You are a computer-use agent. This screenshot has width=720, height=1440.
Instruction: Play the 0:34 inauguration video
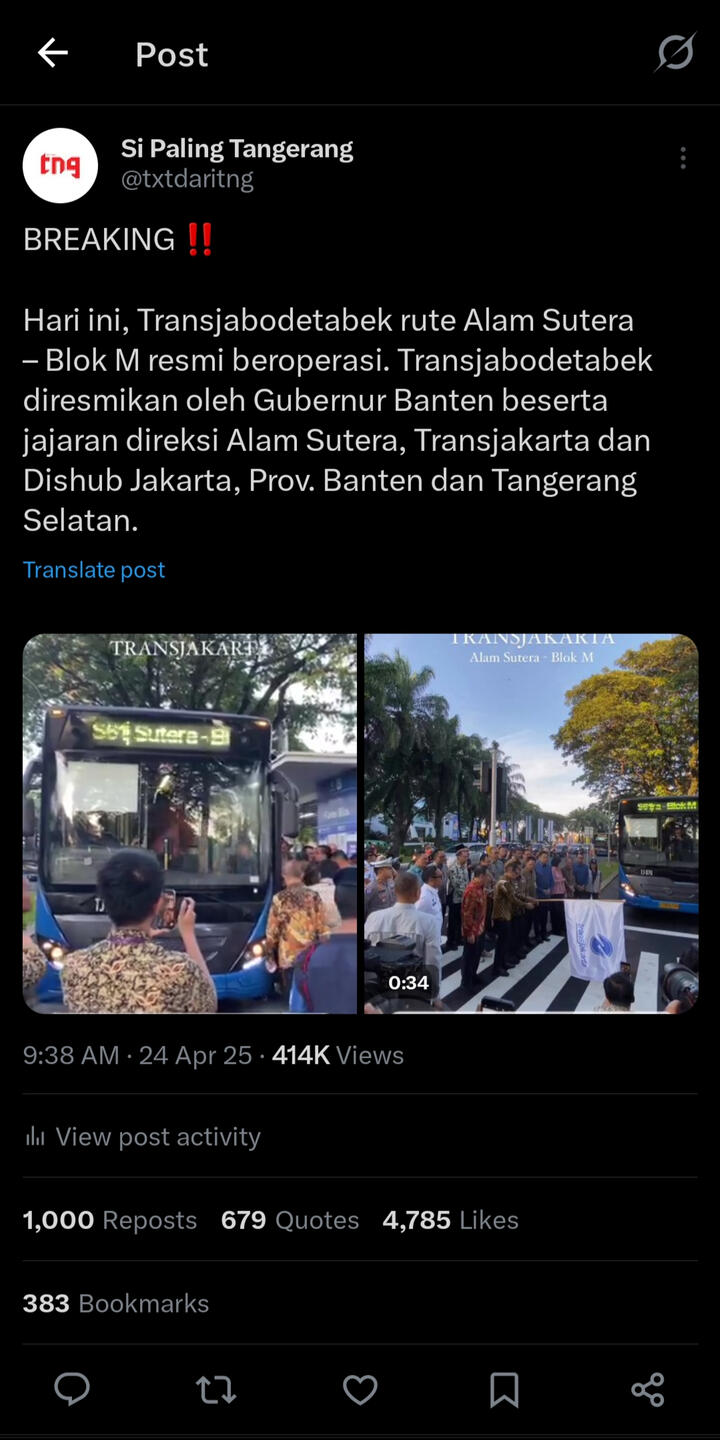pyautogui.click(x=531, y=823)
